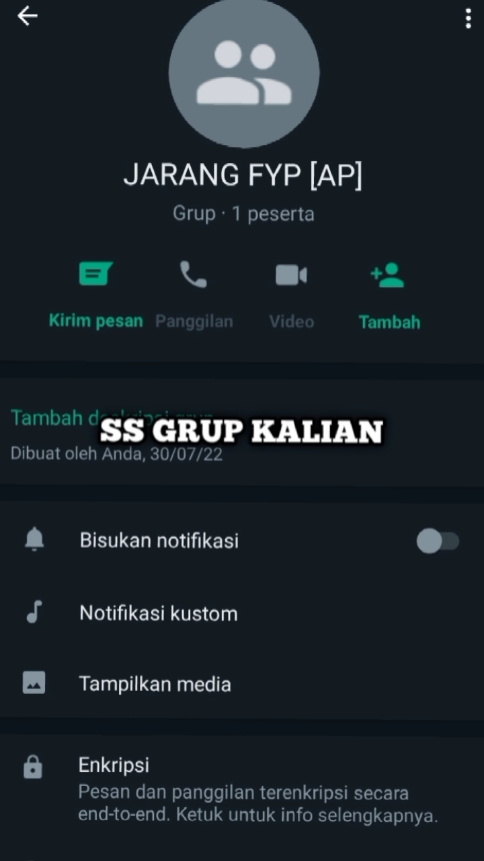Go back using the top arrow
Image resolution: width=484 pixels, height=861 pixels.
click(27, 16)
